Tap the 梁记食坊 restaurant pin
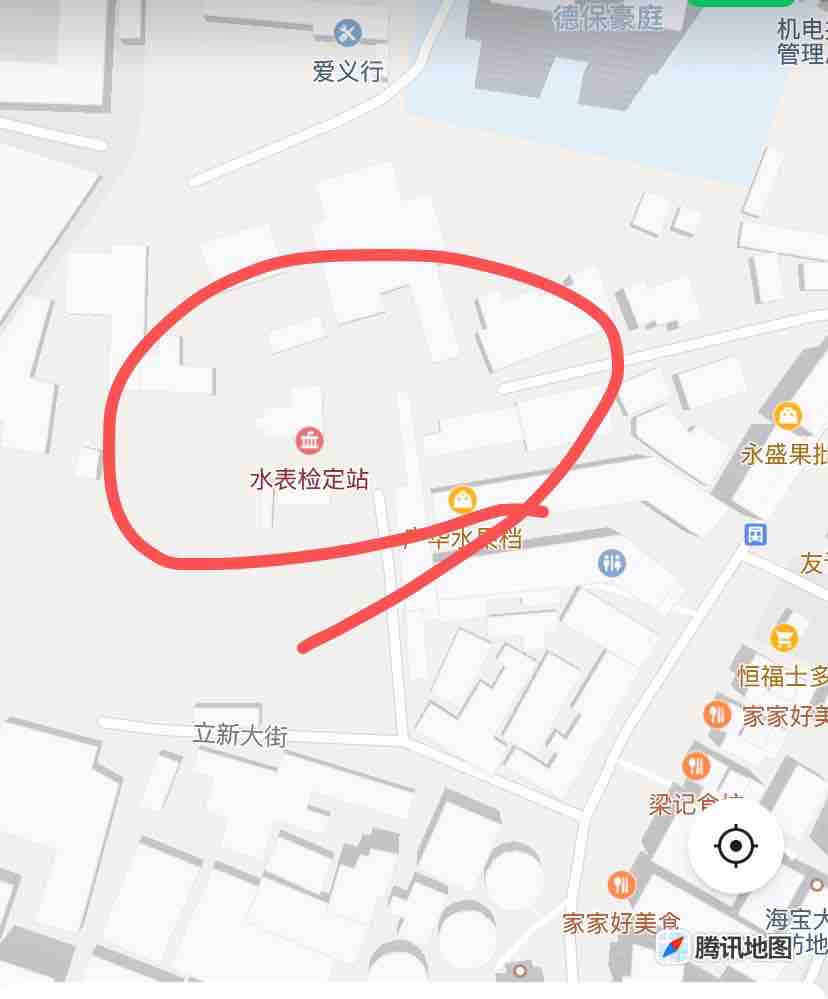This screenshot has width=828, height=999. click(x=696, y=767)
